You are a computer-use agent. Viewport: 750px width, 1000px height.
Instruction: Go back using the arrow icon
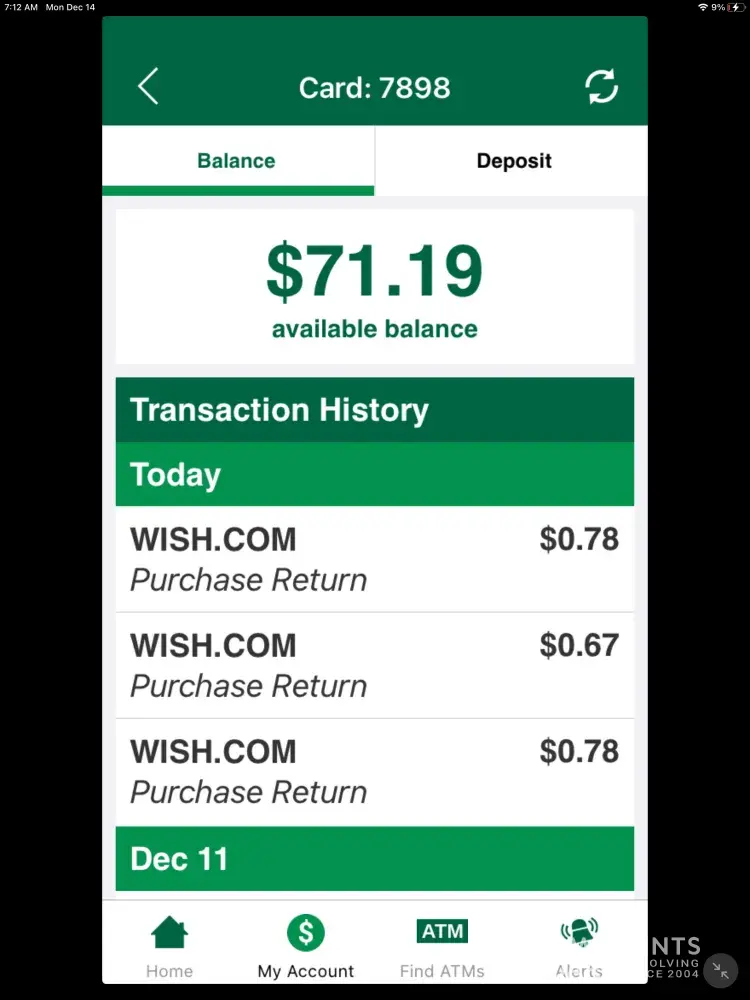coord(148,87)
